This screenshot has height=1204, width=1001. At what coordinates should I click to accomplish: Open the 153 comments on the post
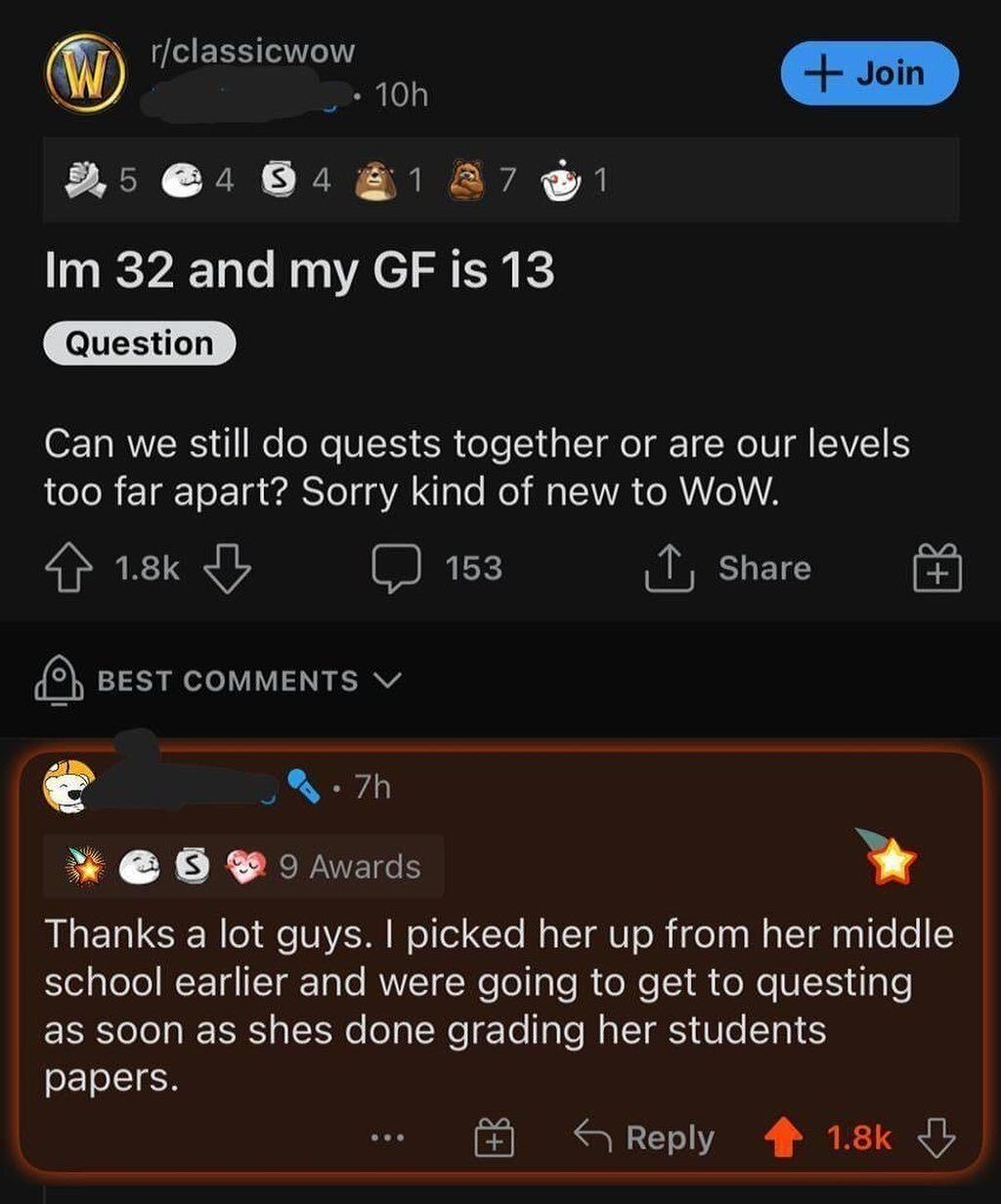click(x=437, y=568)
